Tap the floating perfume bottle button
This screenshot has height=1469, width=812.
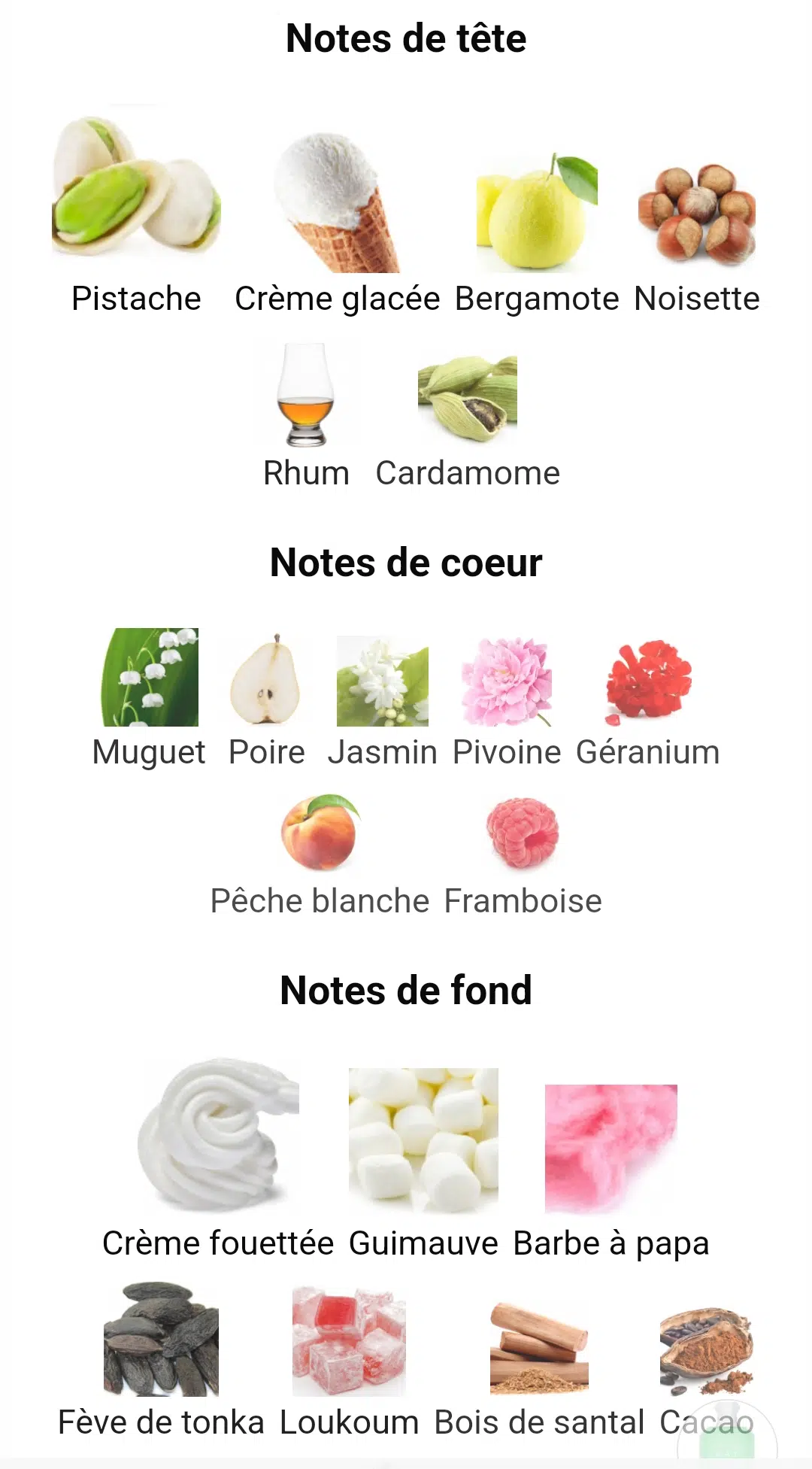point(727,1435)
